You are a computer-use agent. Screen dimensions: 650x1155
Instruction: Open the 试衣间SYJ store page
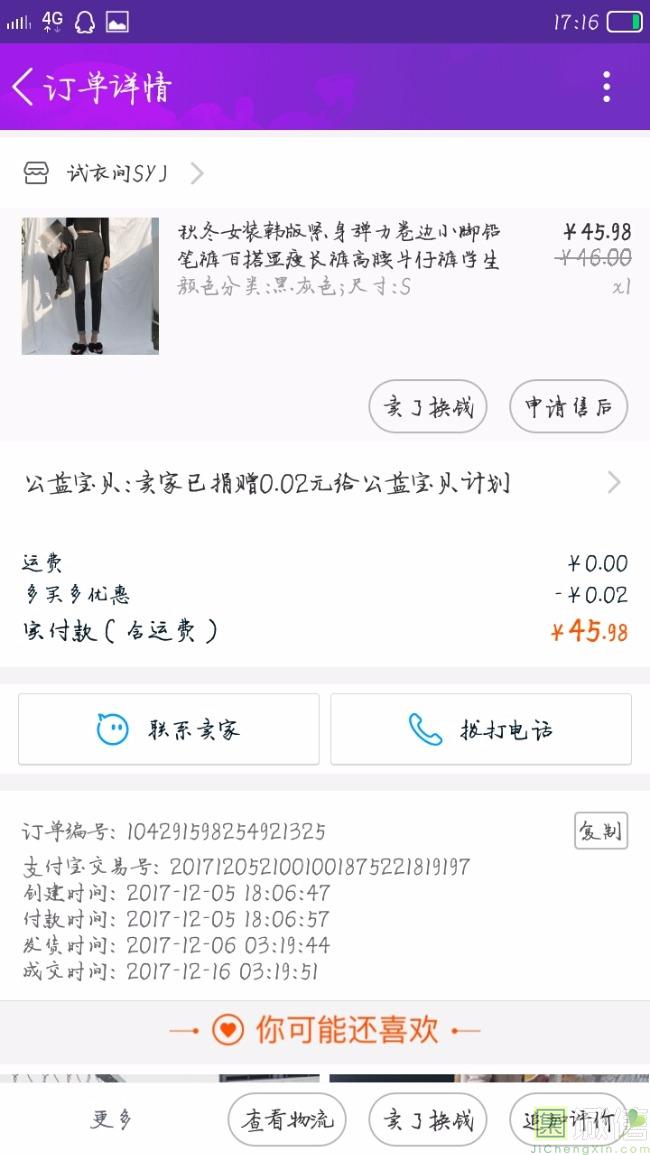115,174
